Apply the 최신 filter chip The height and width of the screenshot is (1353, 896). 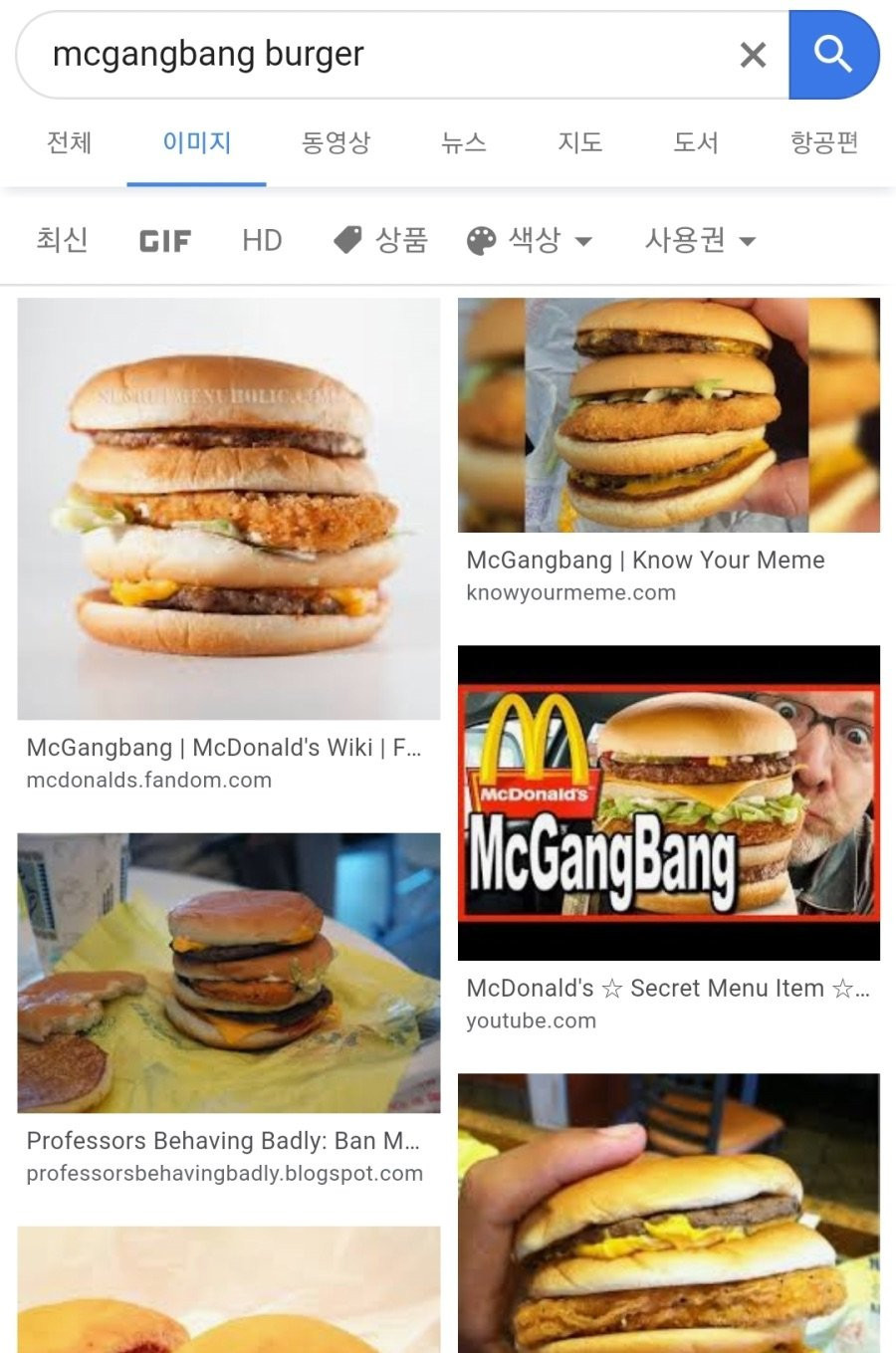coord(62,240)
